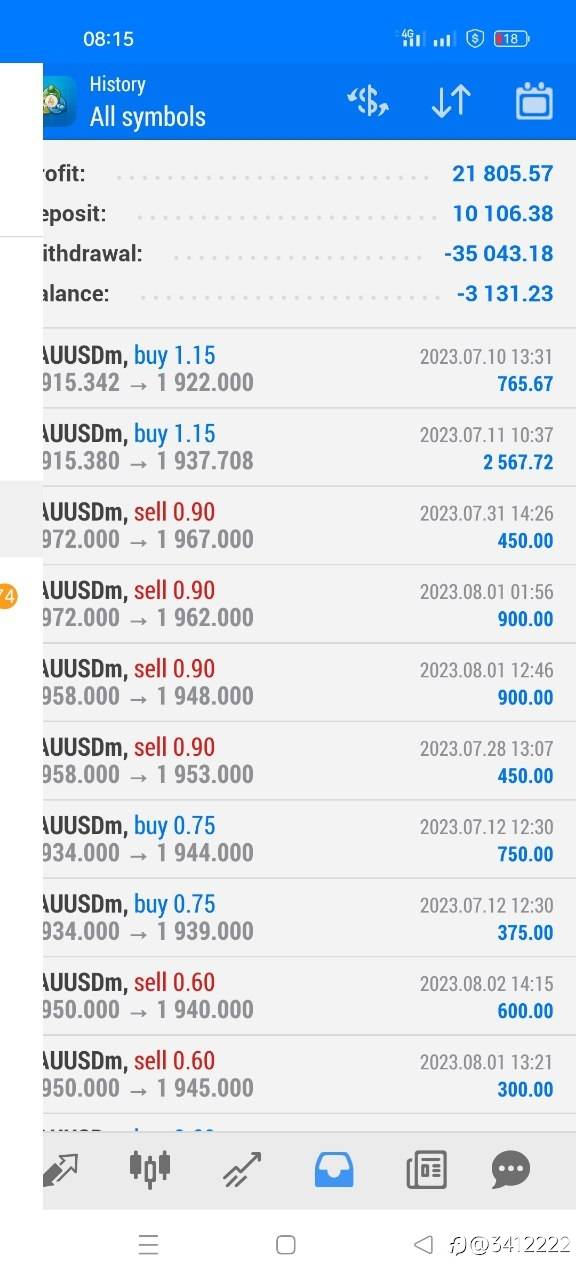Open the currency symbol filter icon
The width and height of the screenshot is (576, 1280).
(367, 101)
